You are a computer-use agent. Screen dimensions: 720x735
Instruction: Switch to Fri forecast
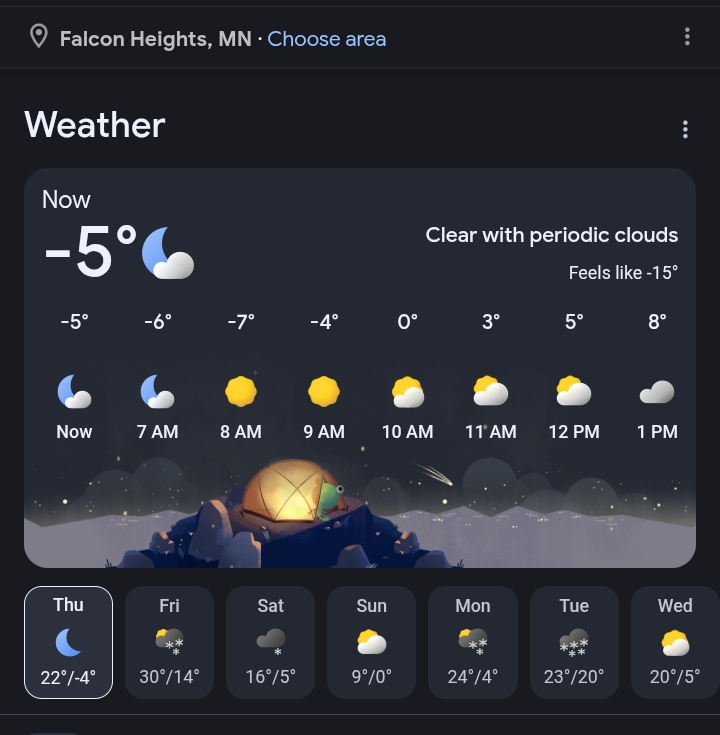click(x=169, y=642)
